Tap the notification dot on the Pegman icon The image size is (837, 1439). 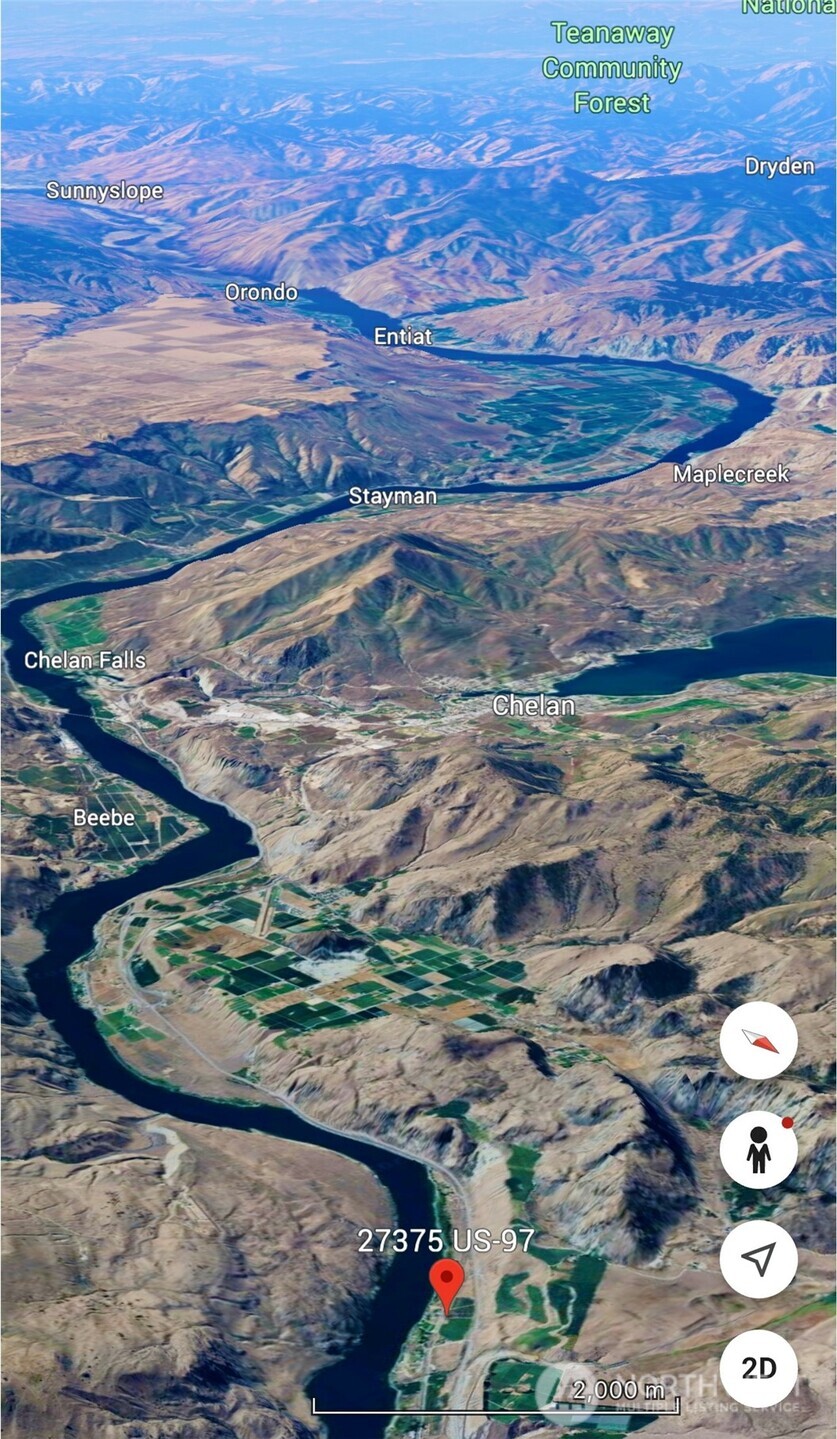coord(788,1122)
